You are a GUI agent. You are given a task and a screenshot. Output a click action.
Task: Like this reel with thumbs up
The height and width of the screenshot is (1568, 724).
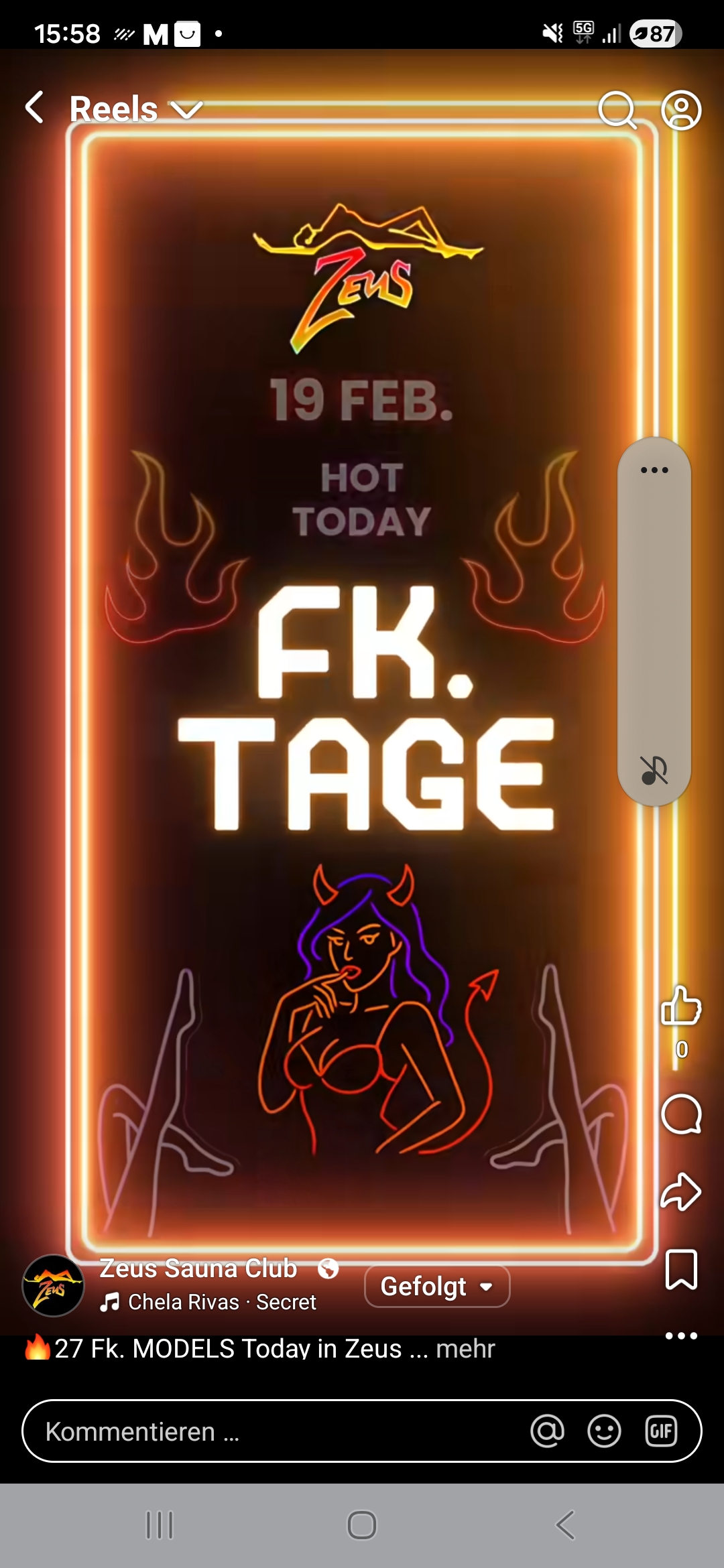click(x=681, y=1006)
